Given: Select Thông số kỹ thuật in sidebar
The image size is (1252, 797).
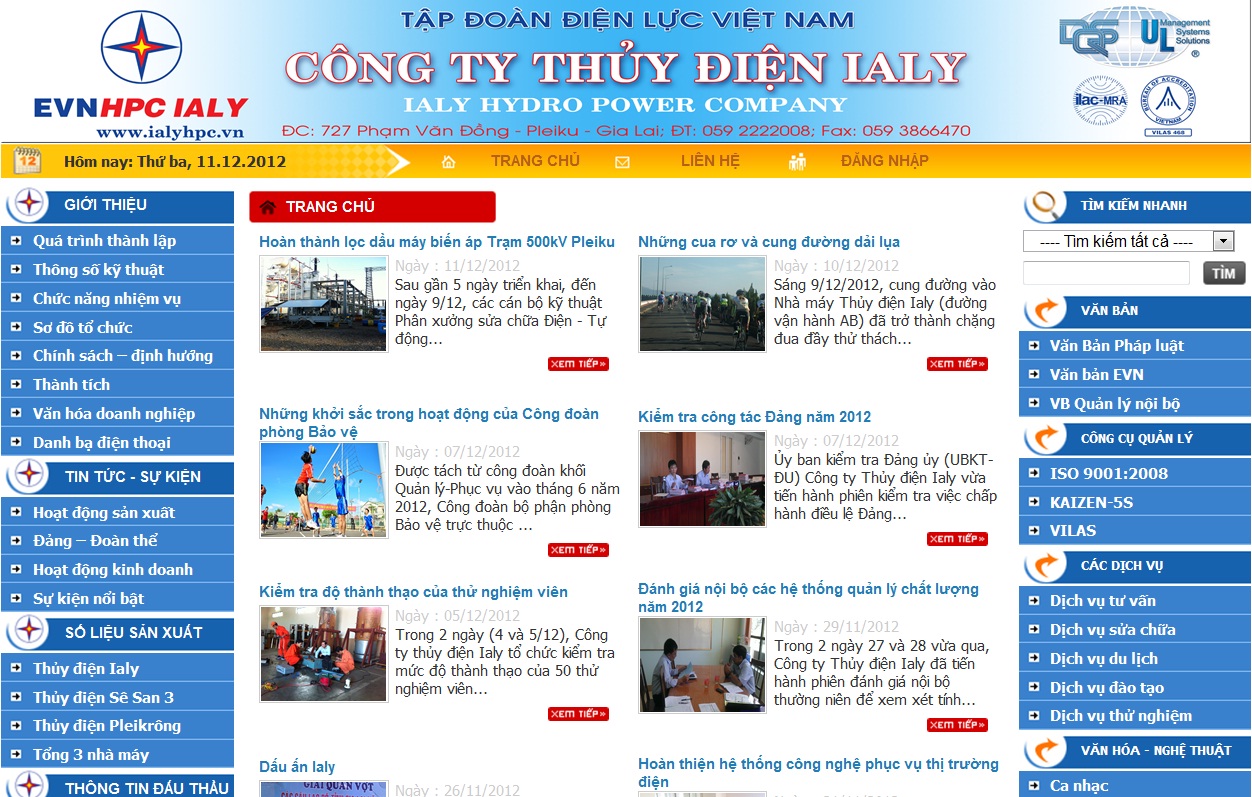Looking at the screenshot, I should click(98, 270).
